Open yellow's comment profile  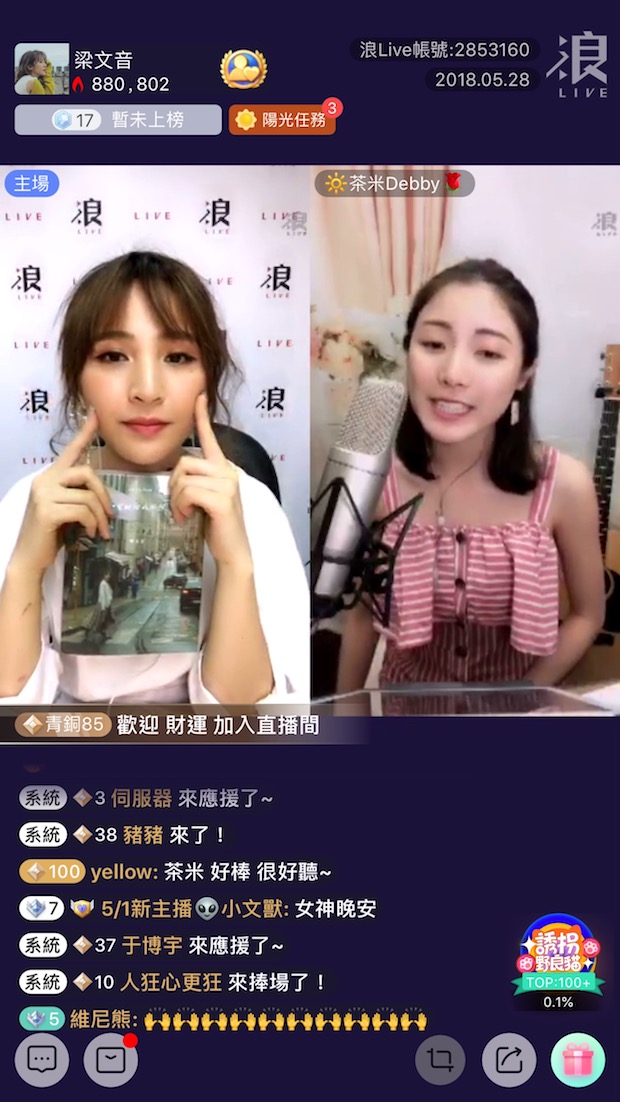coord(124,872)
